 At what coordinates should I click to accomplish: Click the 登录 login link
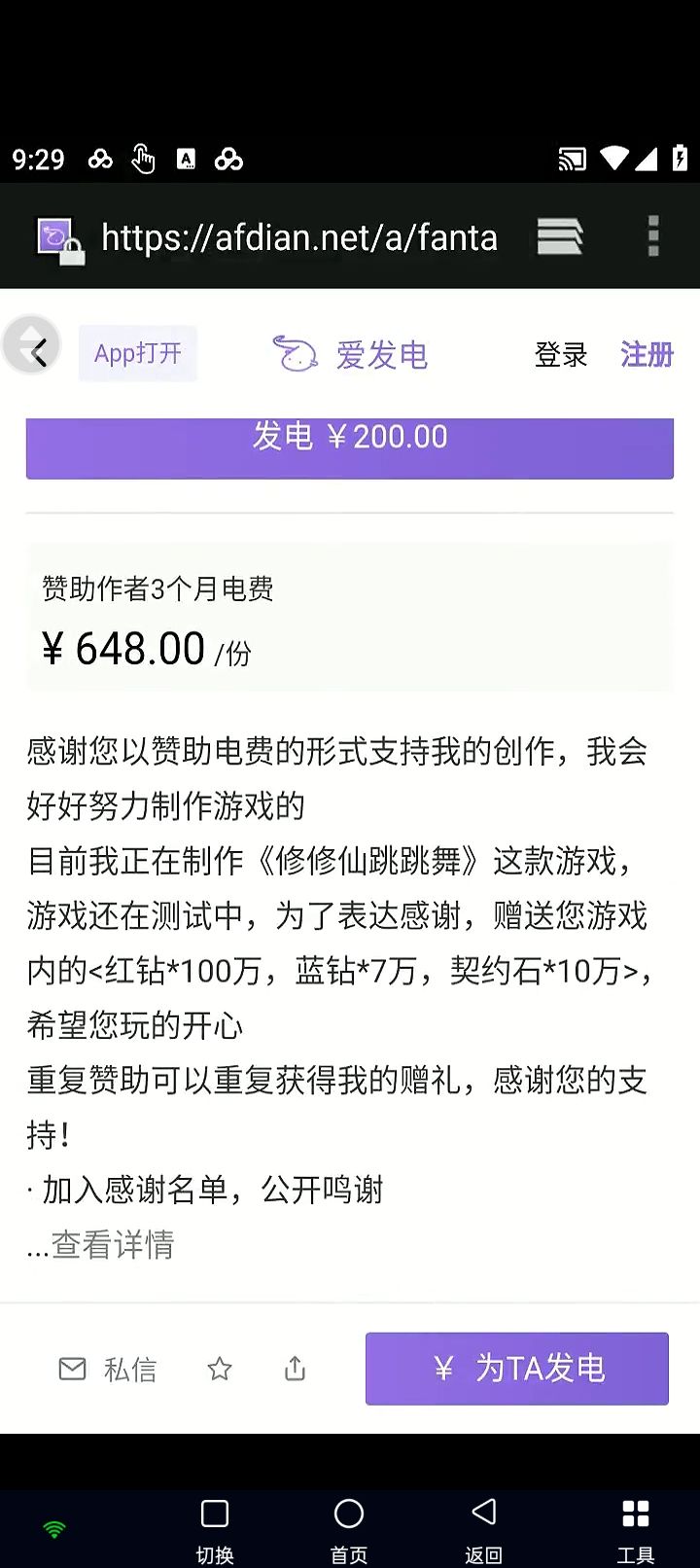pos(561,357)
